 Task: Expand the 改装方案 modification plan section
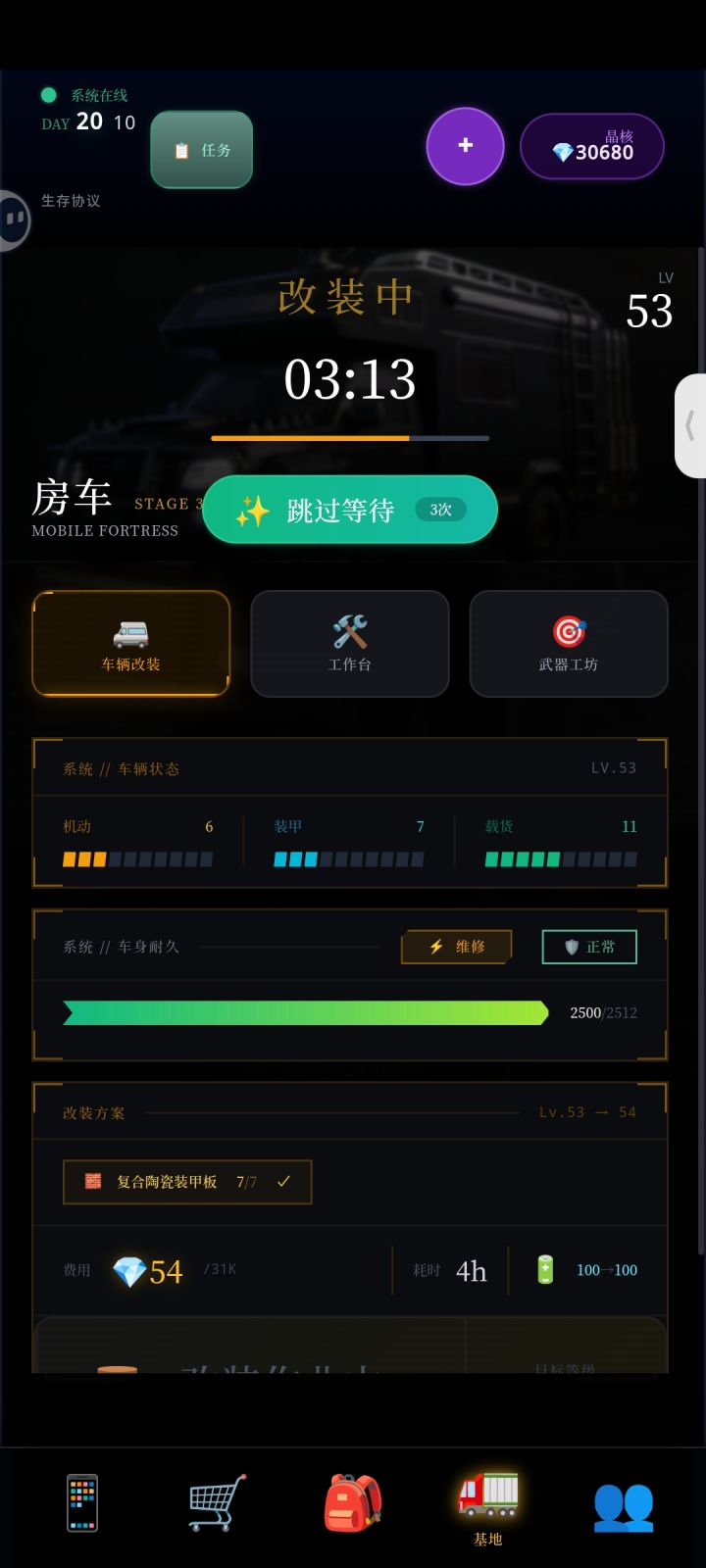[x=93, y=1113]
